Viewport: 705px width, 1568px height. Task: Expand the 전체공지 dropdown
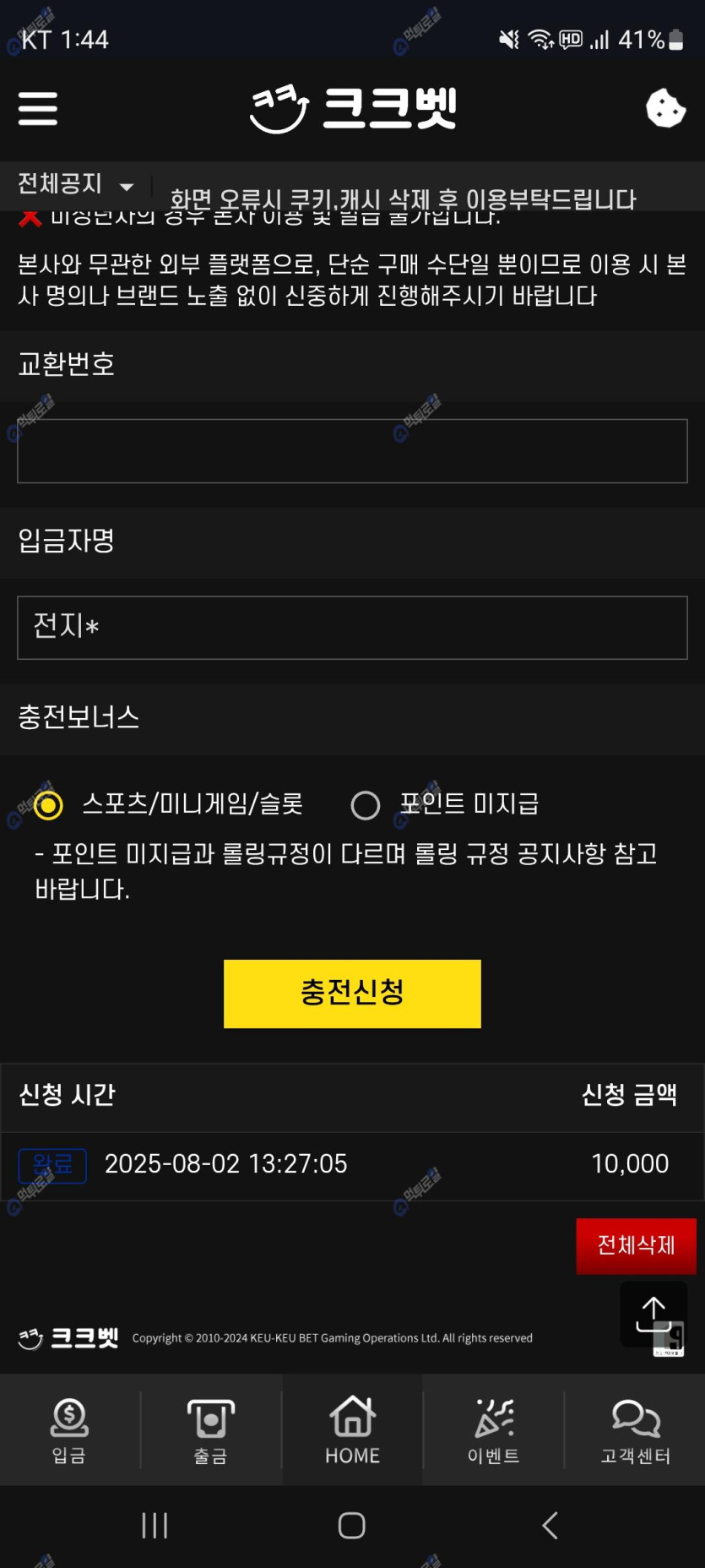coord(76,184)
